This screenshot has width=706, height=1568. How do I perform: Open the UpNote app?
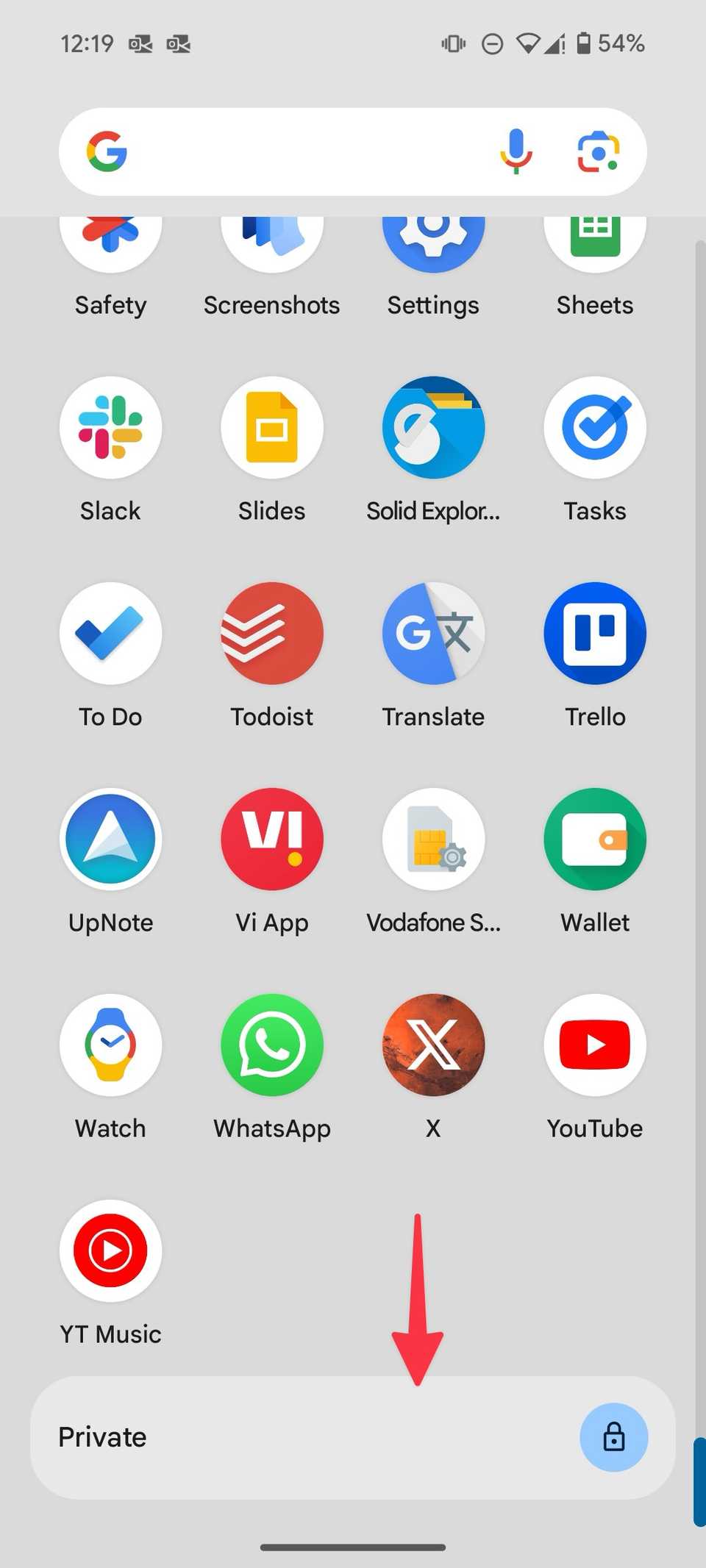coord(110,839)
